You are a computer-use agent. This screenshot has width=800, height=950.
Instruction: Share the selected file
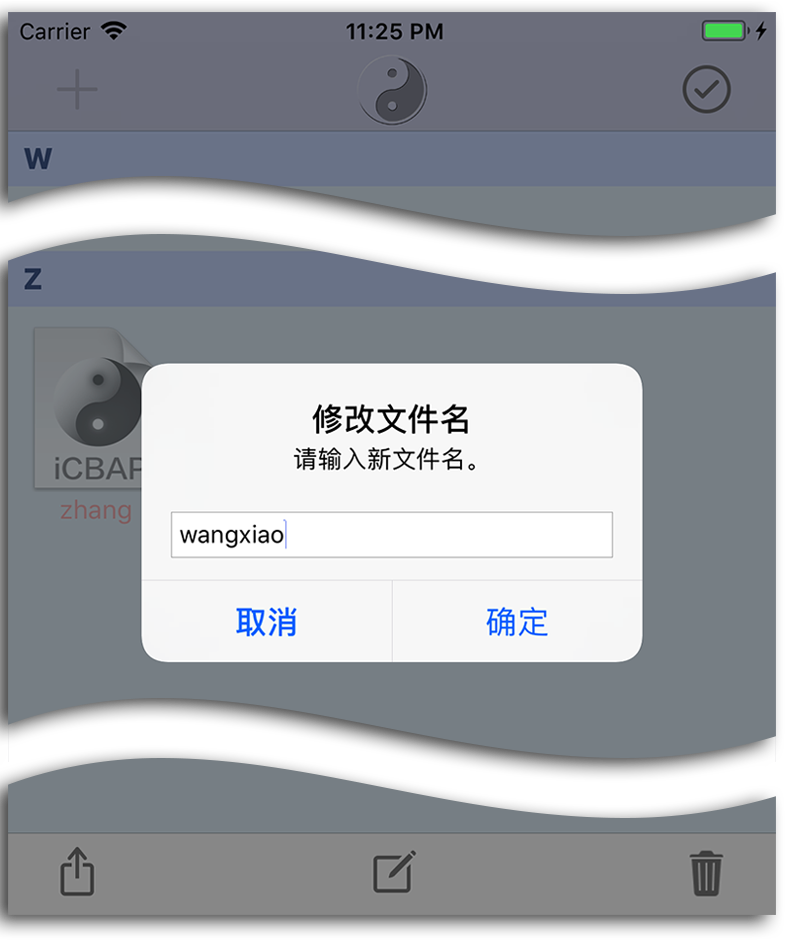(x=77, y=872)
